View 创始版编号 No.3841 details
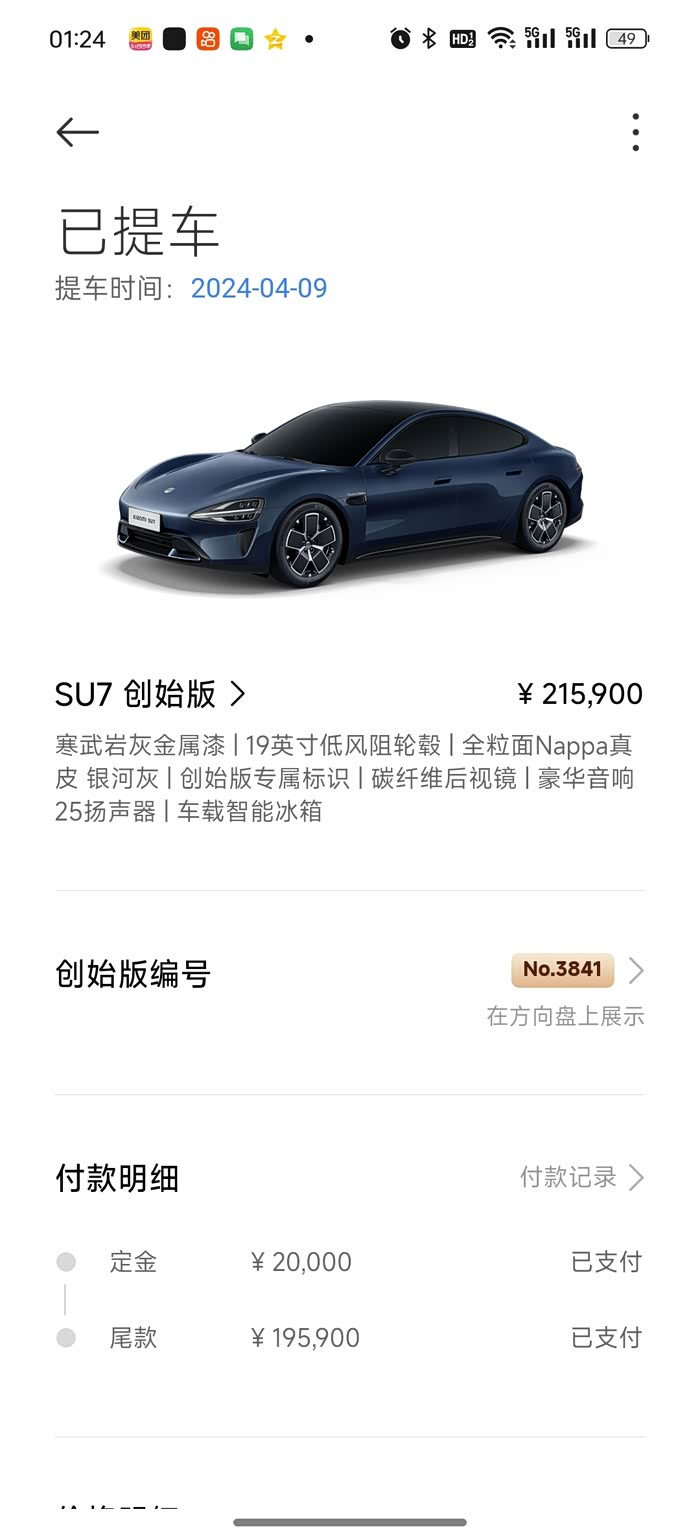Screen dimensions: 700x1540 click(577, 970)
